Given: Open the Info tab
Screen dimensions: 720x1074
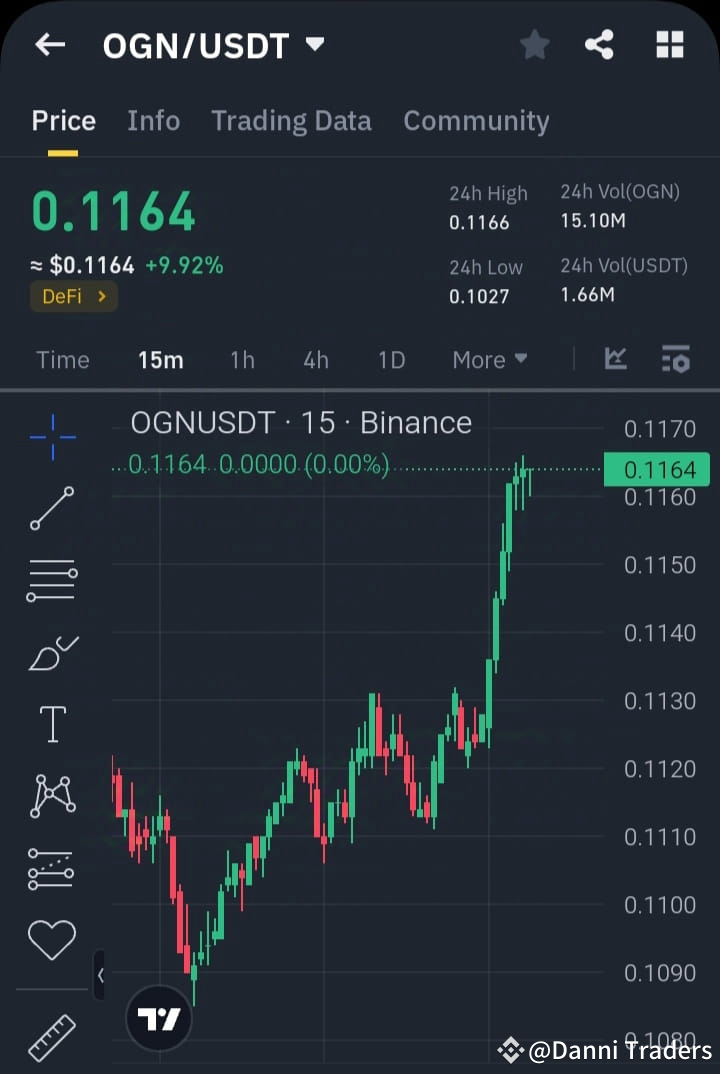Looking at the screenshot, I should 153,120.
